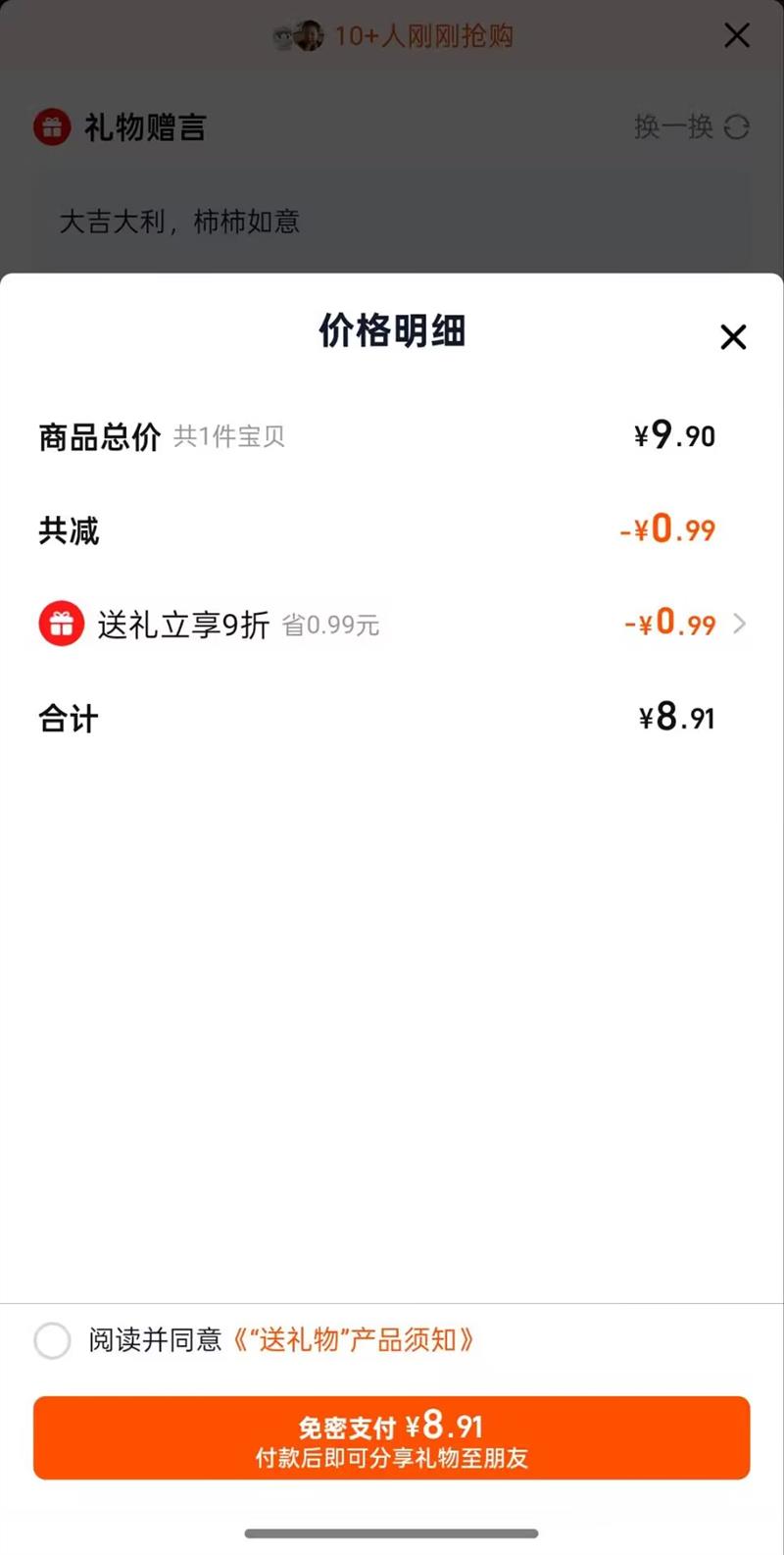Tap 免密支付 ¥8.91 to pay
The height and width of the screenshot is (1555, 784).
point(392,1437)
